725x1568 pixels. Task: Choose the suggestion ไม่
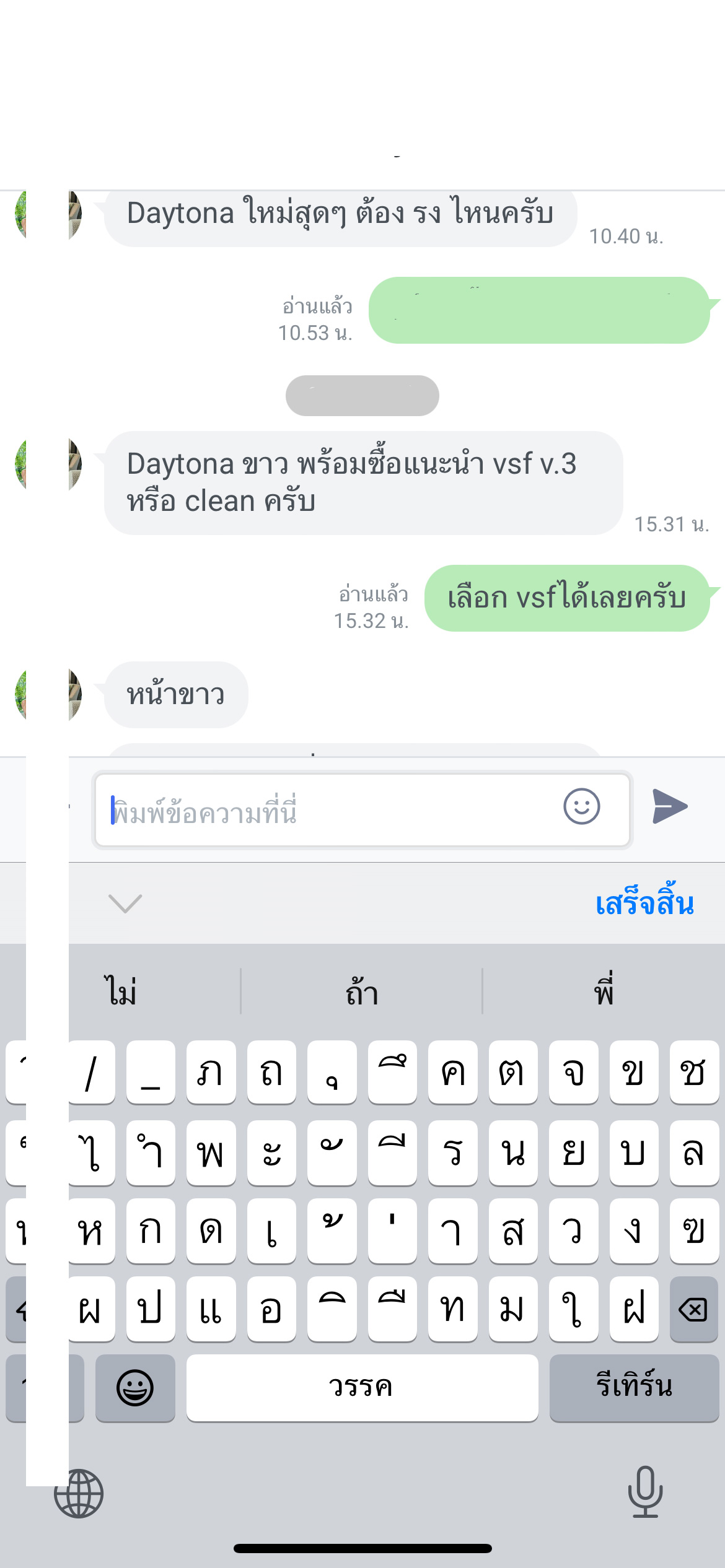click(x=121, y=992)
